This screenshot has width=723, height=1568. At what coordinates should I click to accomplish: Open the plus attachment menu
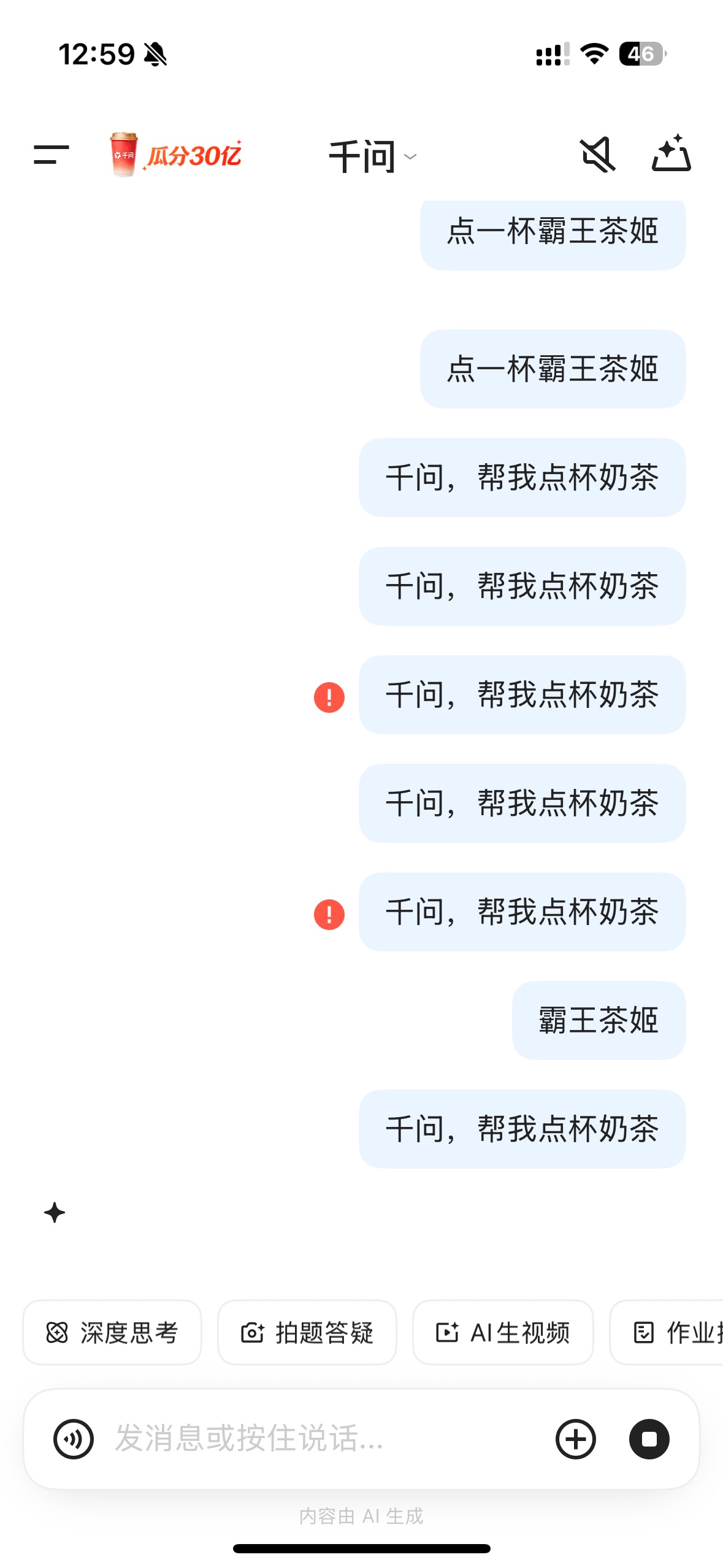click(x=575, y=1439)
